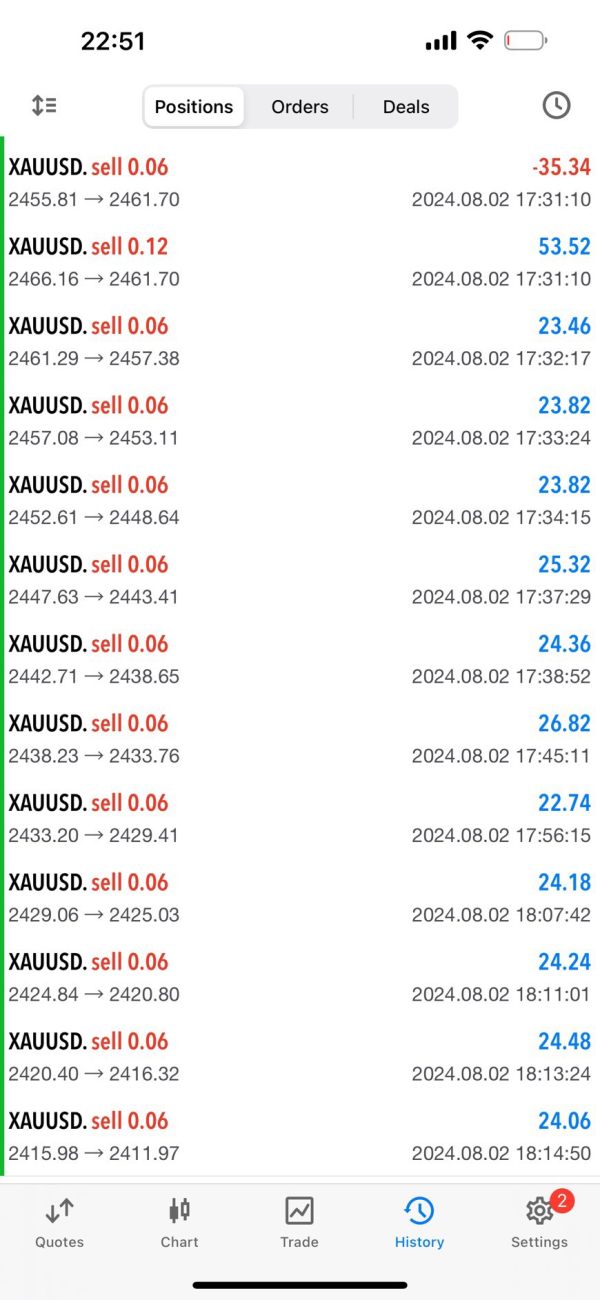Viewport: 600px width, 1300px height.
Task: Open the trade from 2424.84 to 2420.80
Action: (300, 977)
